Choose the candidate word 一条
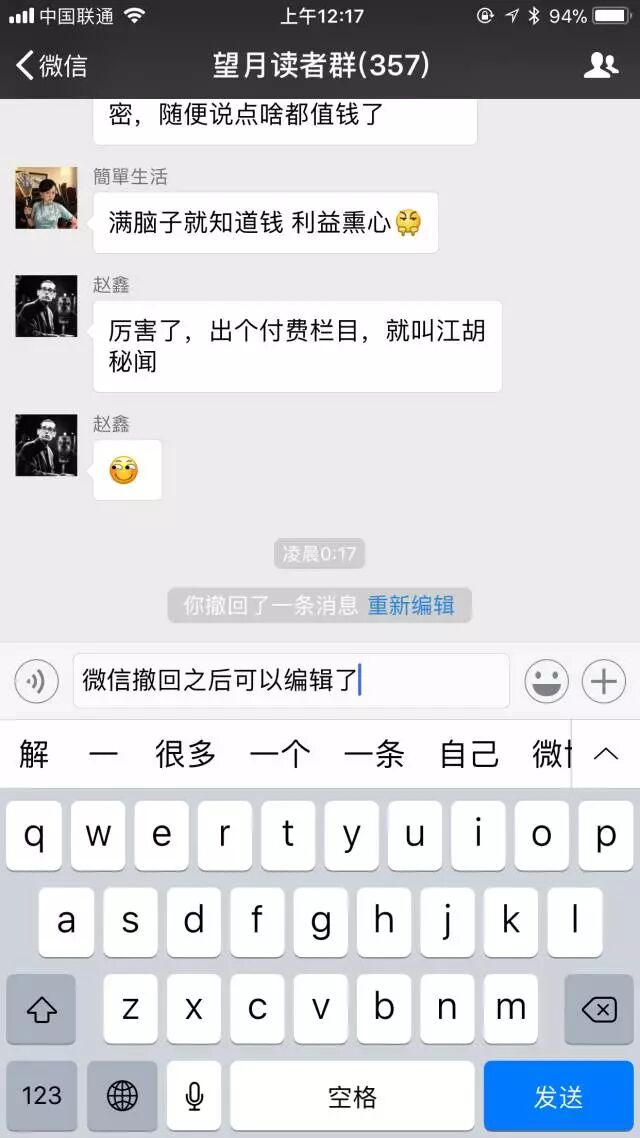The width and height of the screenshot is (640, 1138). (x=374, y=754)
